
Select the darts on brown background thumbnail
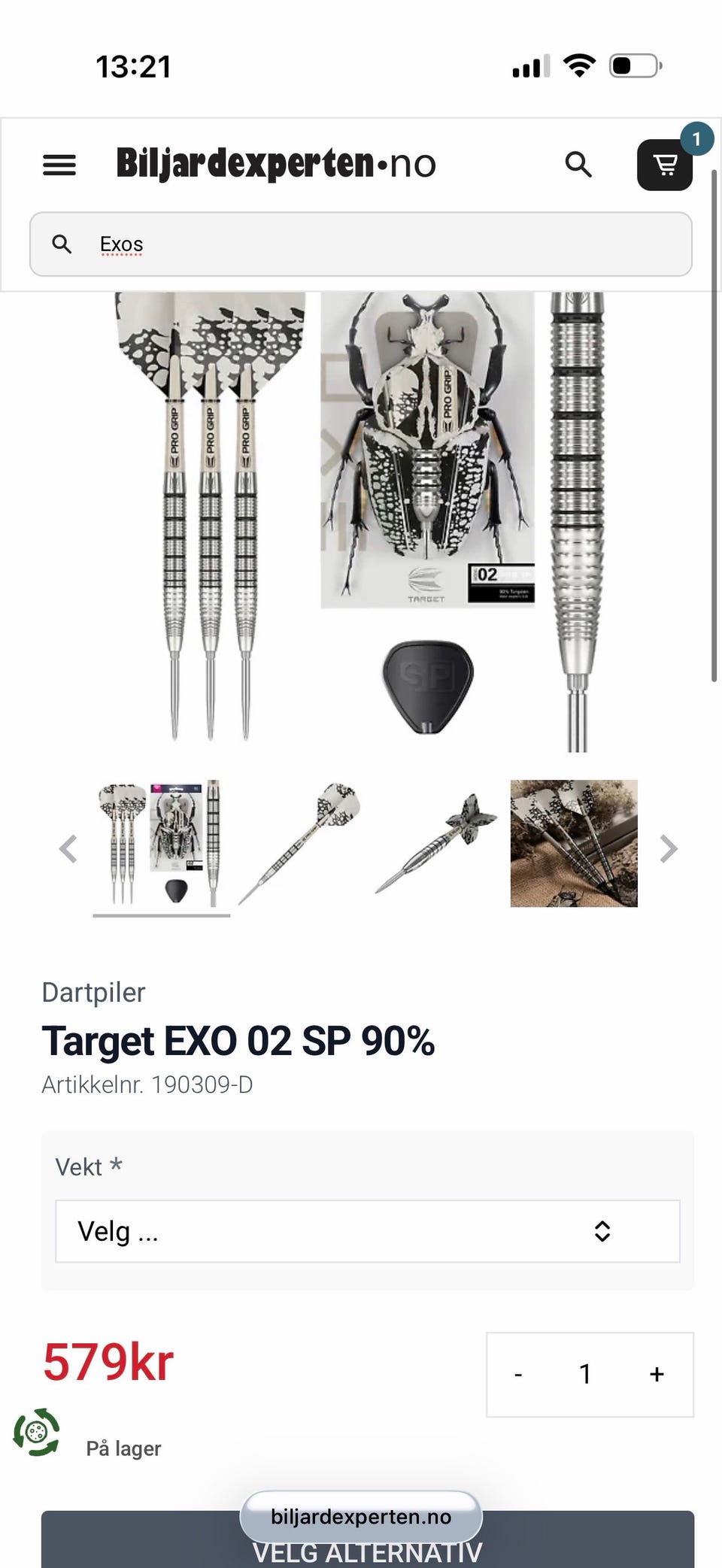coord(574,844)
